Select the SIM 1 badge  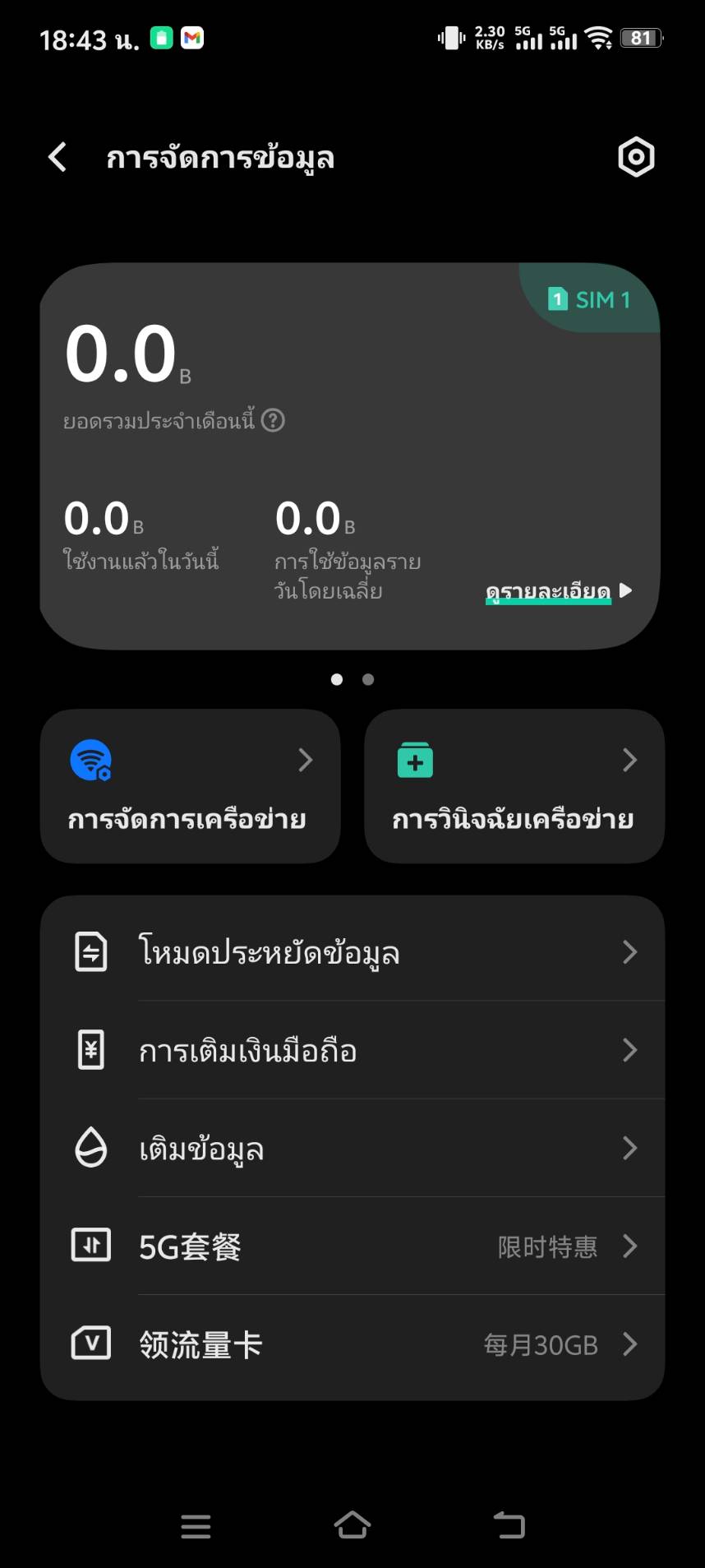tap(590, 299)
